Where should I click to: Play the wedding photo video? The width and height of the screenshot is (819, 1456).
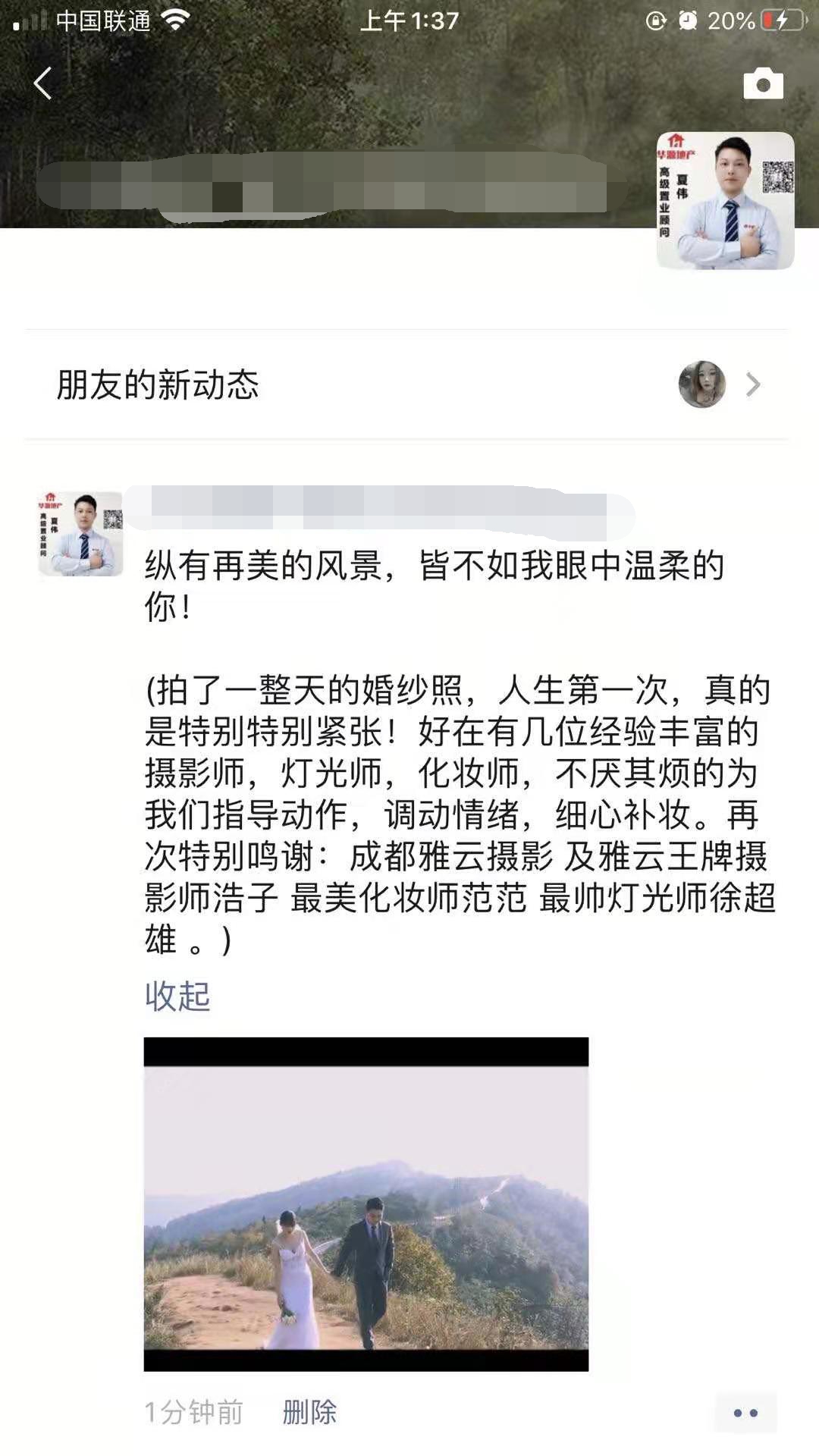[x=366, y=1203]
